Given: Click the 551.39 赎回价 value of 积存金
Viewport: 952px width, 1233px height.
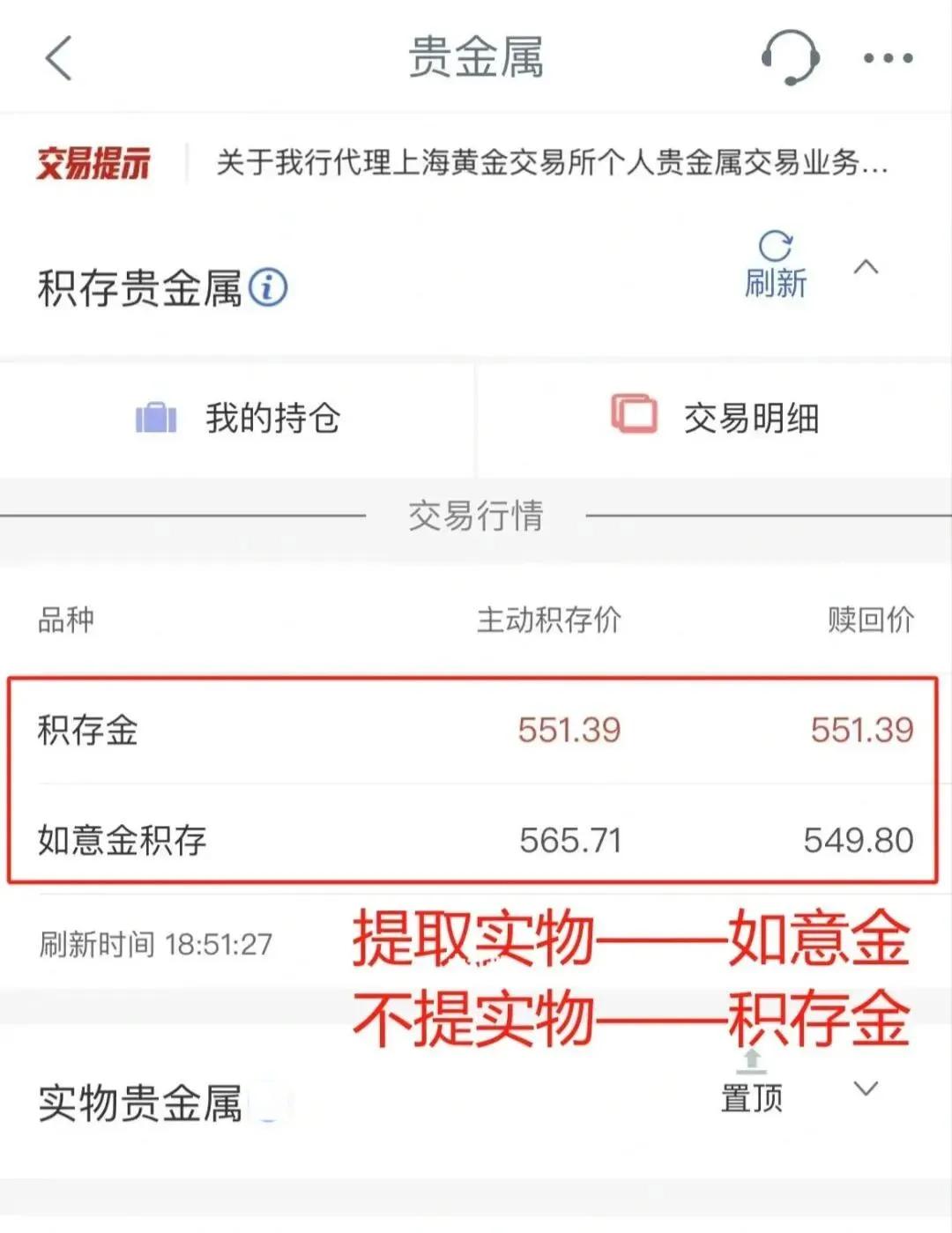Looking at the screenshot, I should click(861, 730).
